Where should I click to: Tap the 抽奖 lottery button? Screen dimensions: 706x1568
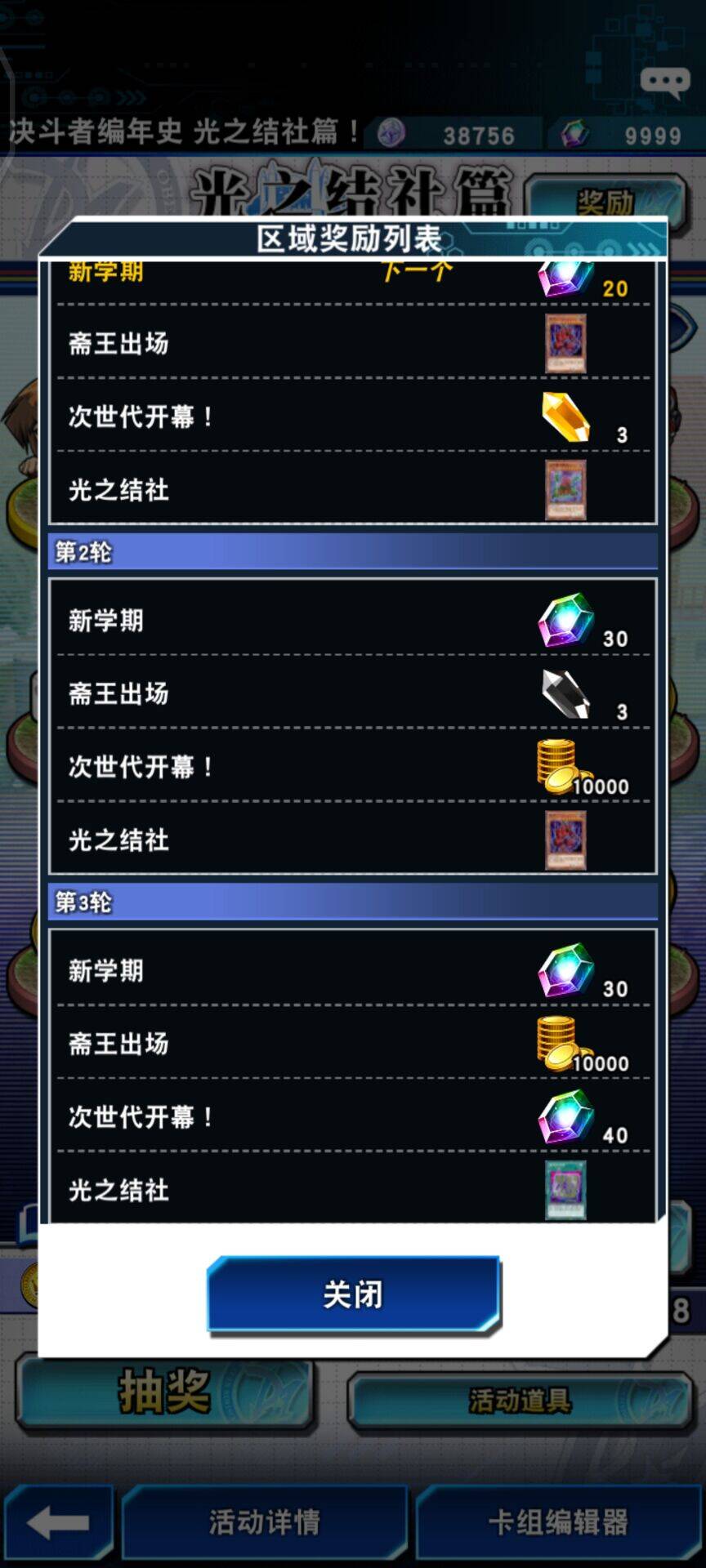tap(166, 1394)
